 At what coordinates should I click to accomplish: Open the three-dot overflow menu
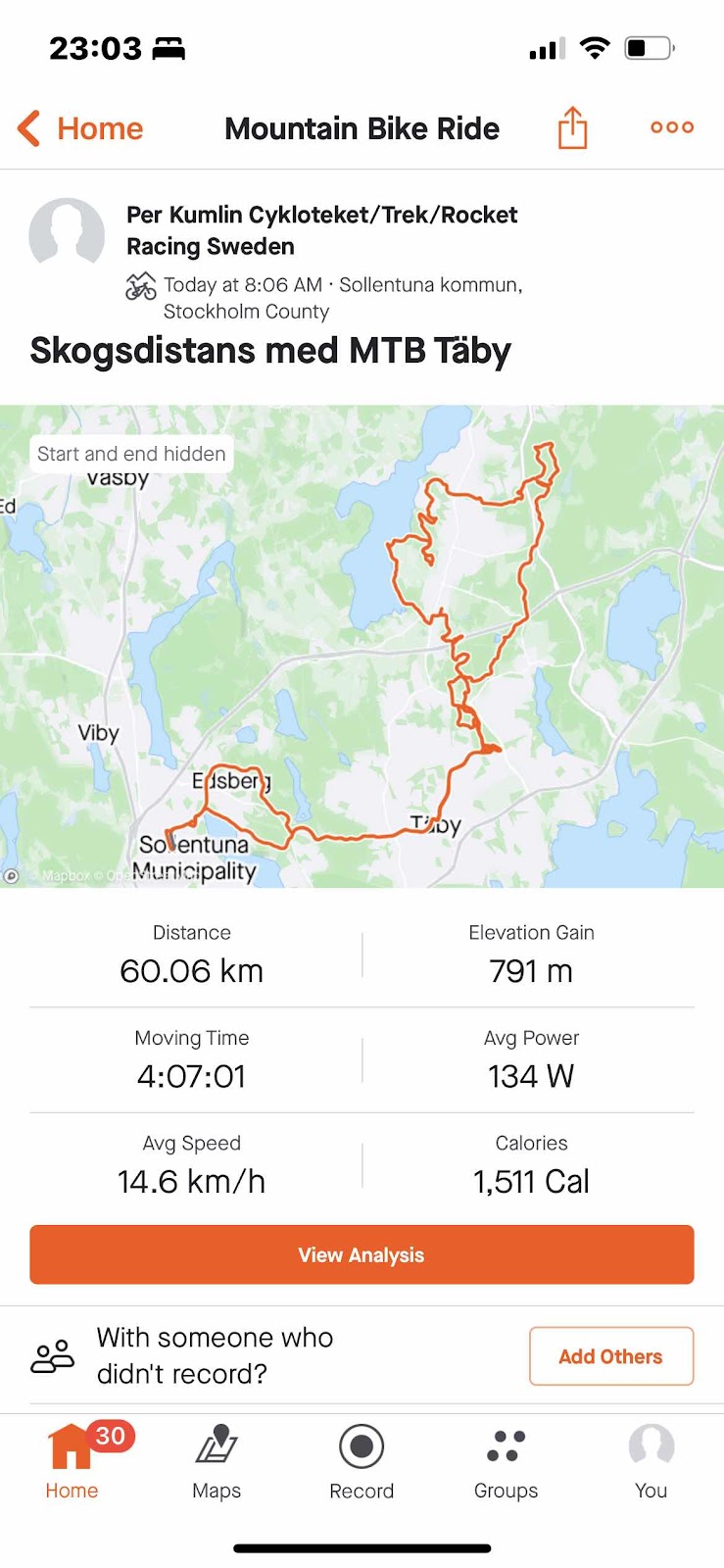coord(672,127)
